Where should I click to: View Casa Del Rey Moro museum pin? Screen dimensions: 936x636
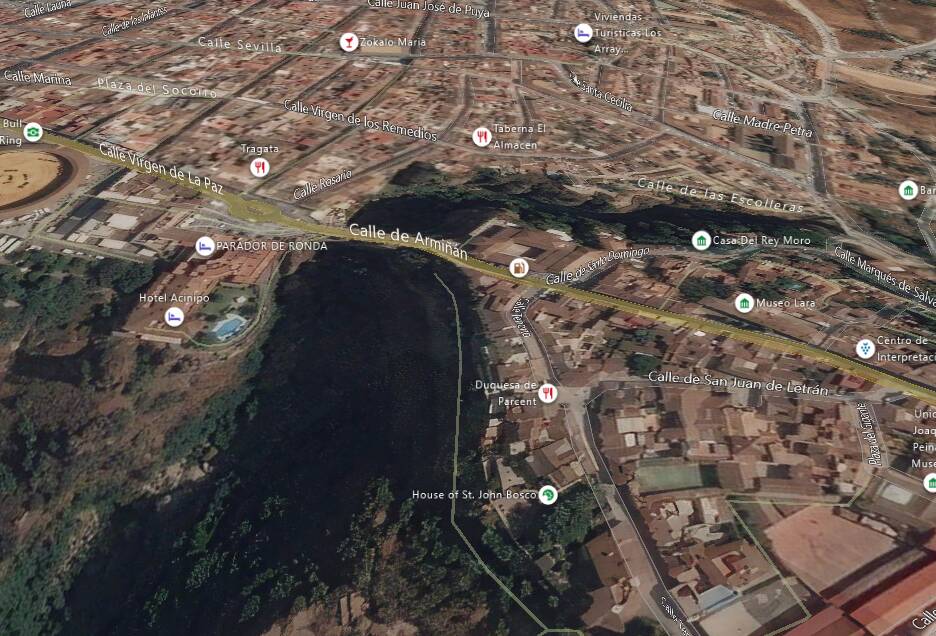click(x=701, y=240)
